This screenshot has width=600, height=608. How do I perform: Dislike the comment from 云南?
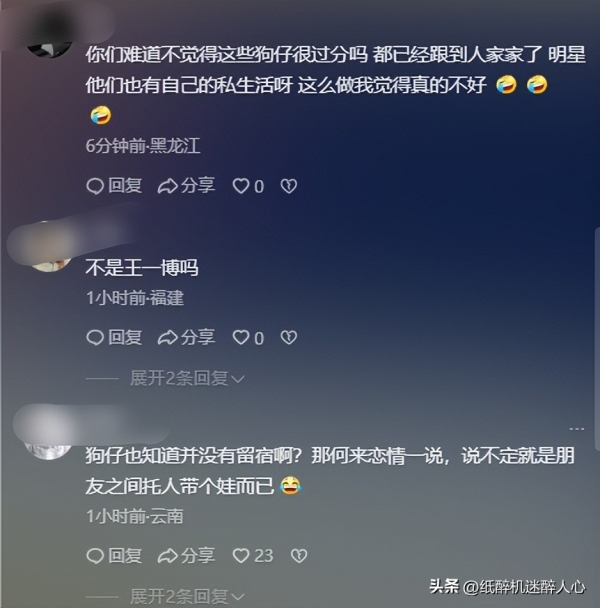pos(297,555)
